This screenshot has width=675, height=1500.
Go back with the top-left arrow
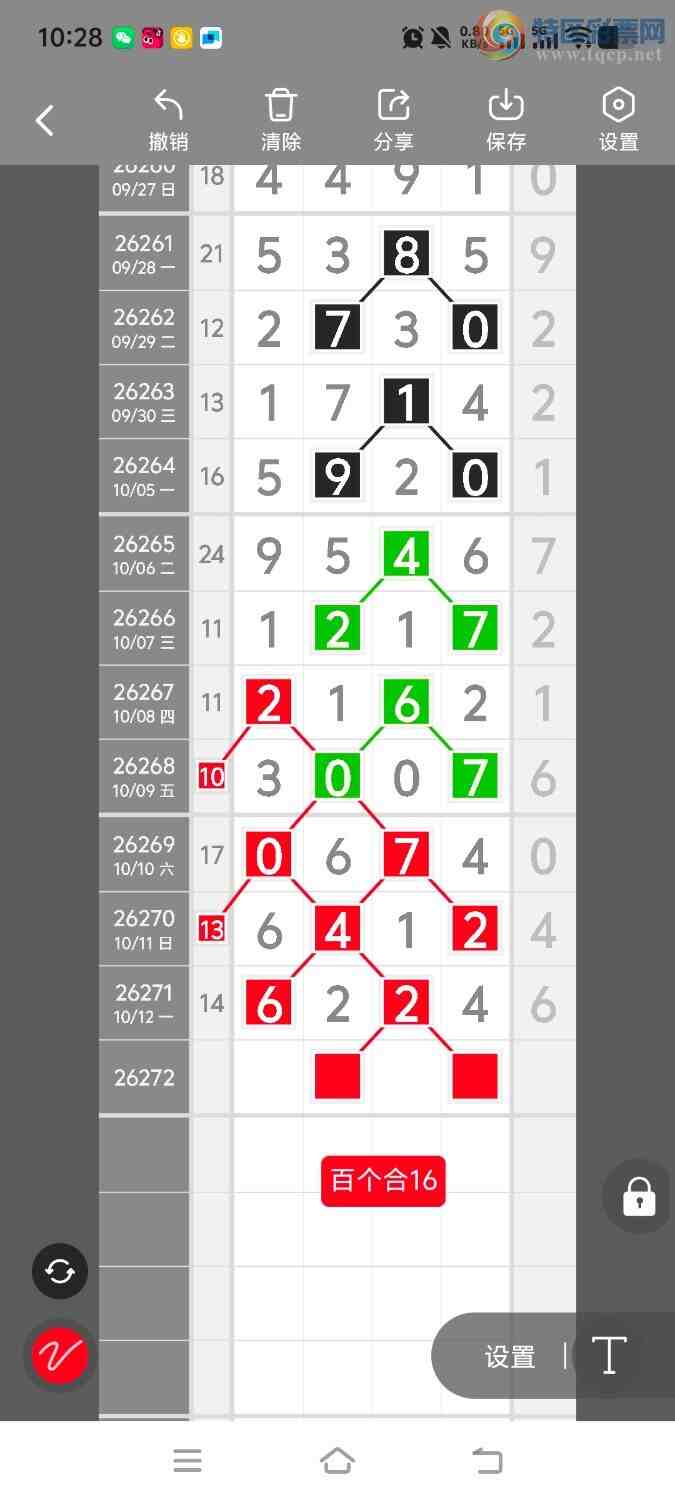point(45,121)
